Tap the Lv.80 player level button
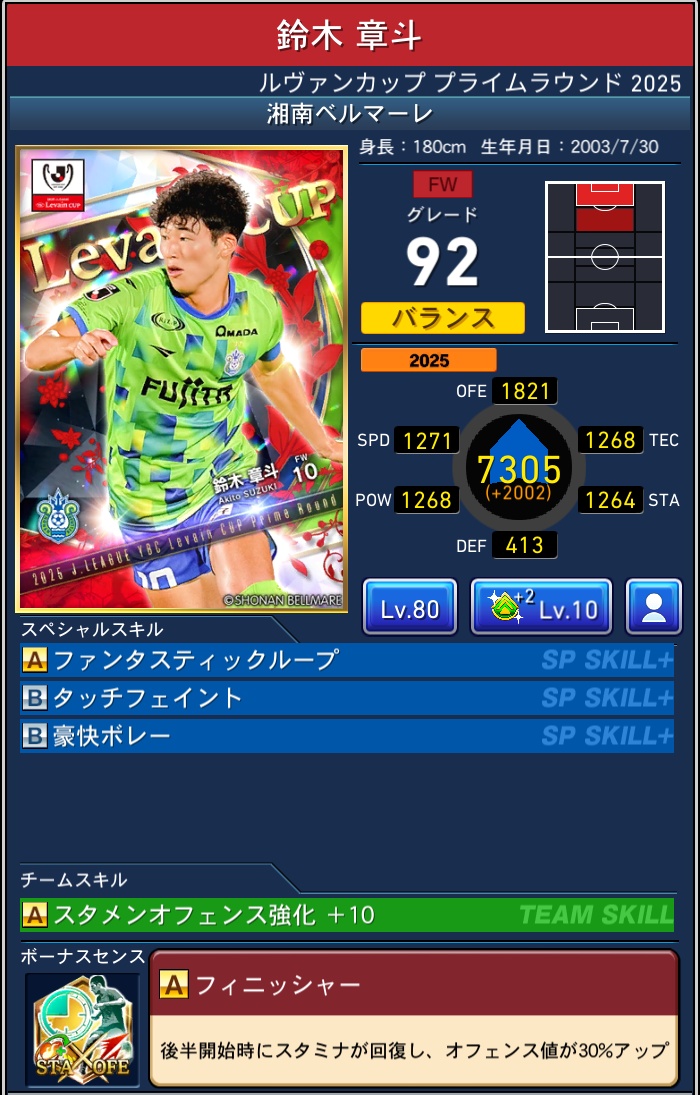Viewport: 700px width, 1095px height. click(410, 607)
